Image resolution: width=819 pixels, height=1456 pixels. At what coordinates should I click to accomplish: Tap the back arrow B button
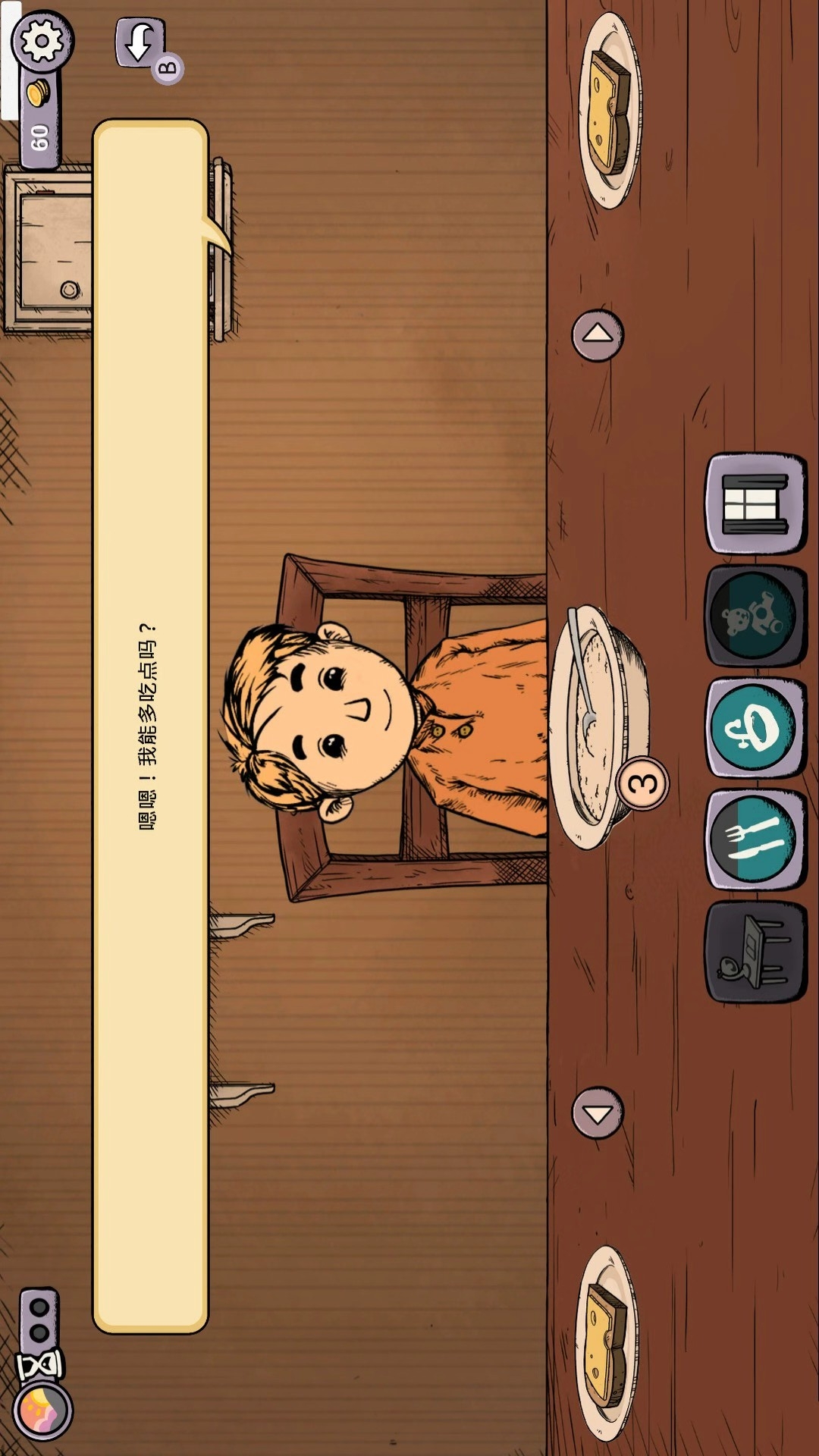click(142, 45)
